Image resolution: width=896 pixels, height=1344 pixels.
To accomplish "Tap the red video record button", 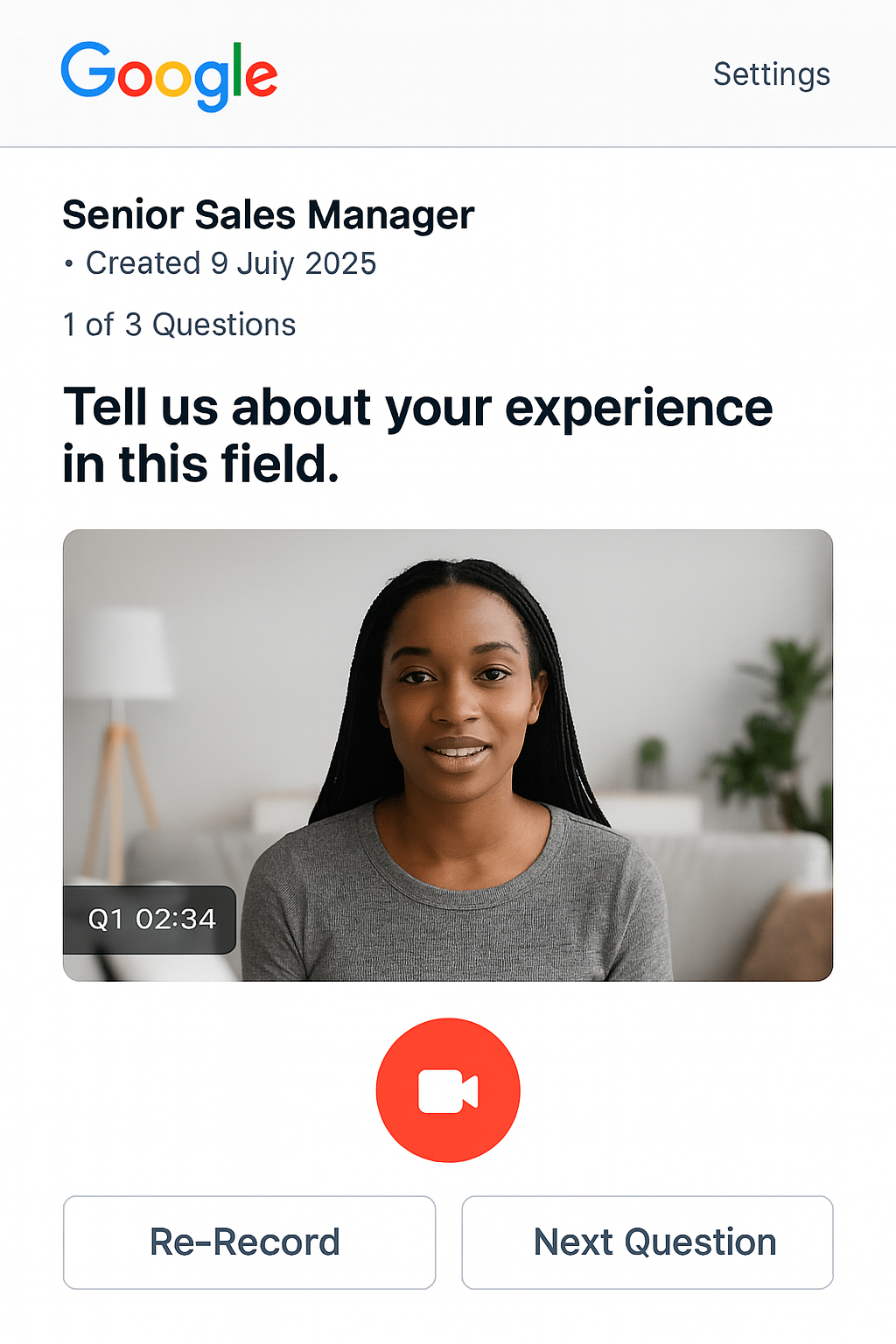I will click(448, 1090).
